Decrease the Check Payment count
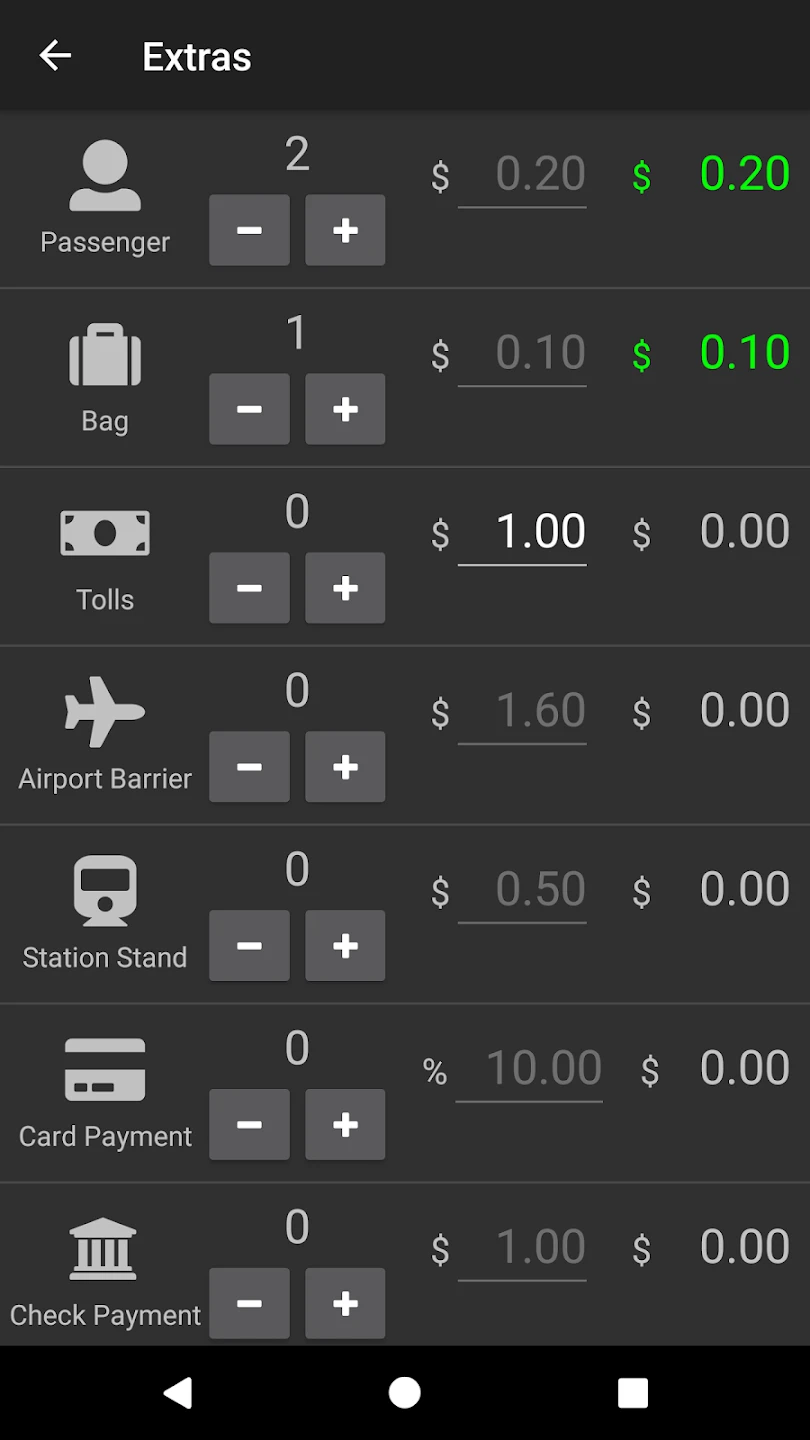The image size is (810, 1440). [249, 1304]
